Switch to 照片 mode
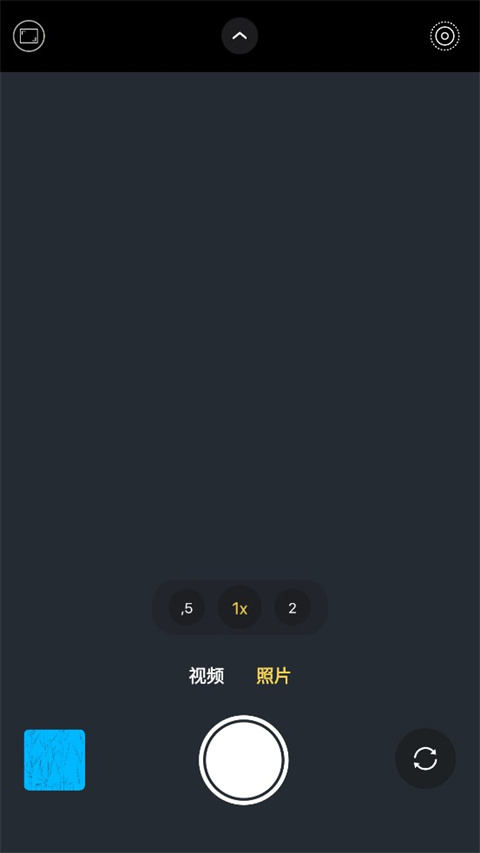Screen dimensions: 480x853 click(273, 676)
